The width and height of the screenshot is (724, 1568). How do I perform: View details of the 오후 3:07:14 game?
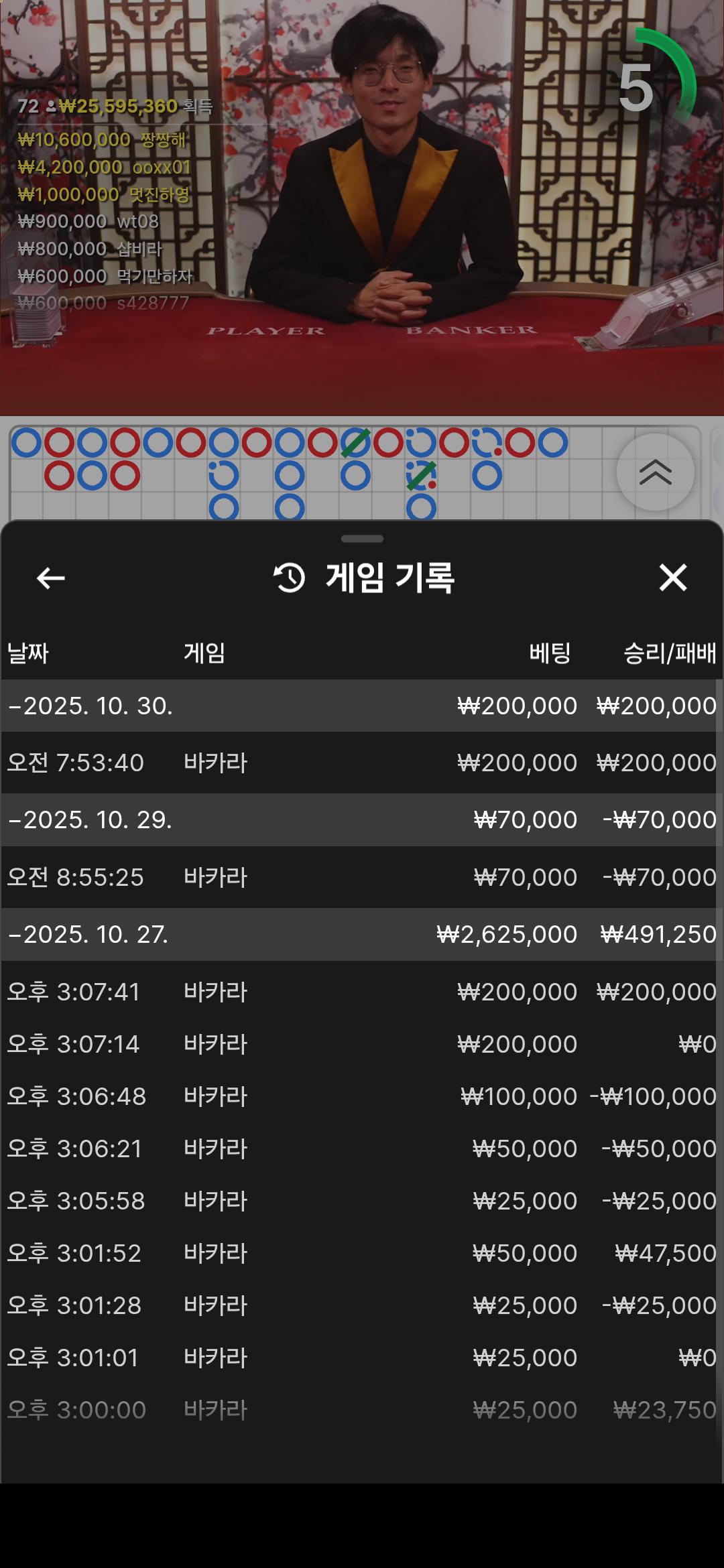(x=362, y=1045)
